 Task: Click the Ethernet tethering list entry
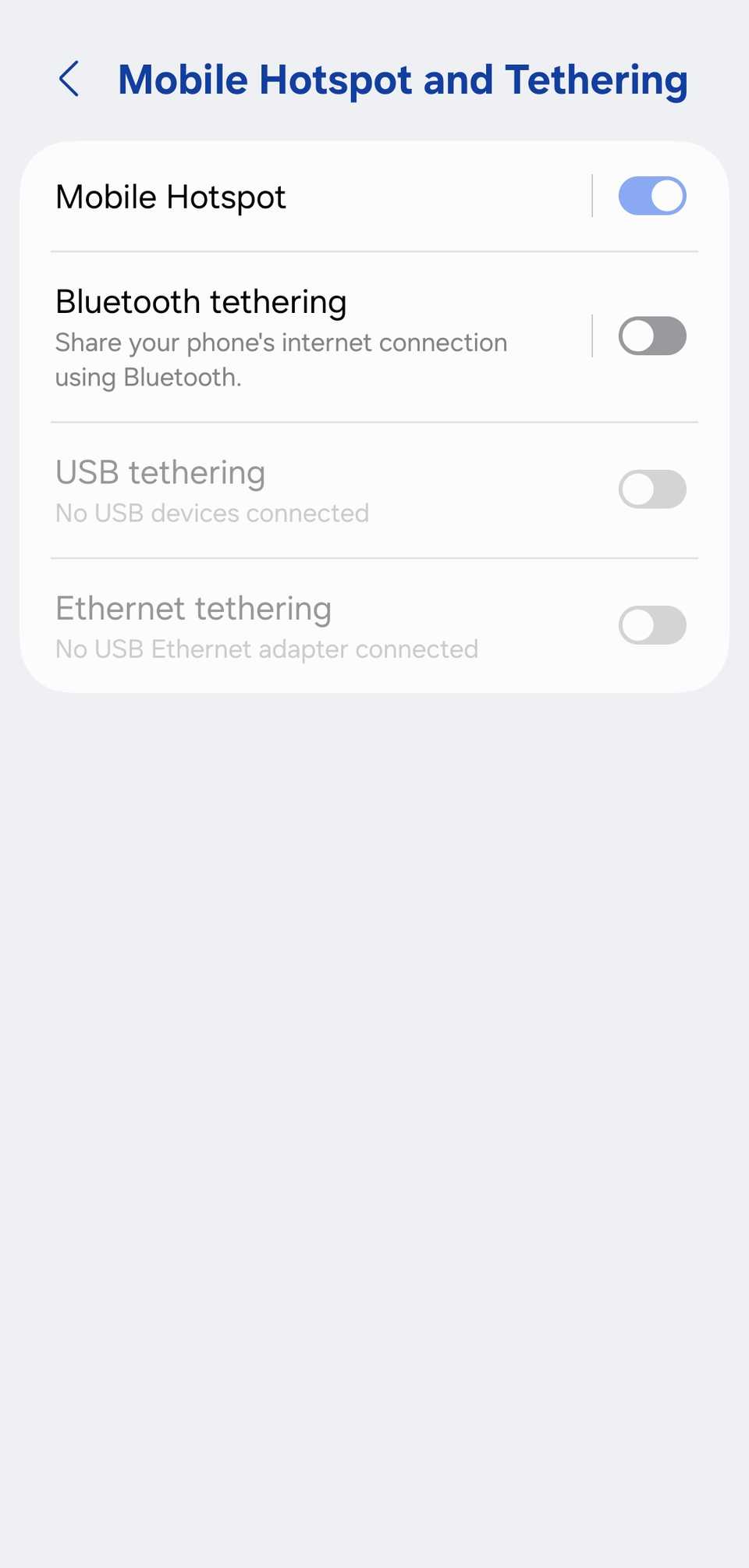312,625
